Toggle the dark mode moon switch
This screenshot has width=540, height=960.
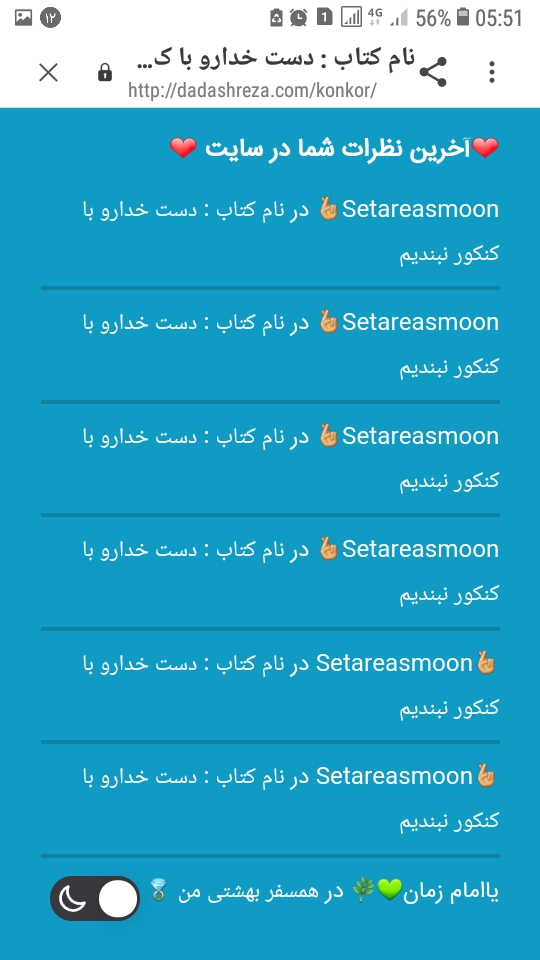95,898
